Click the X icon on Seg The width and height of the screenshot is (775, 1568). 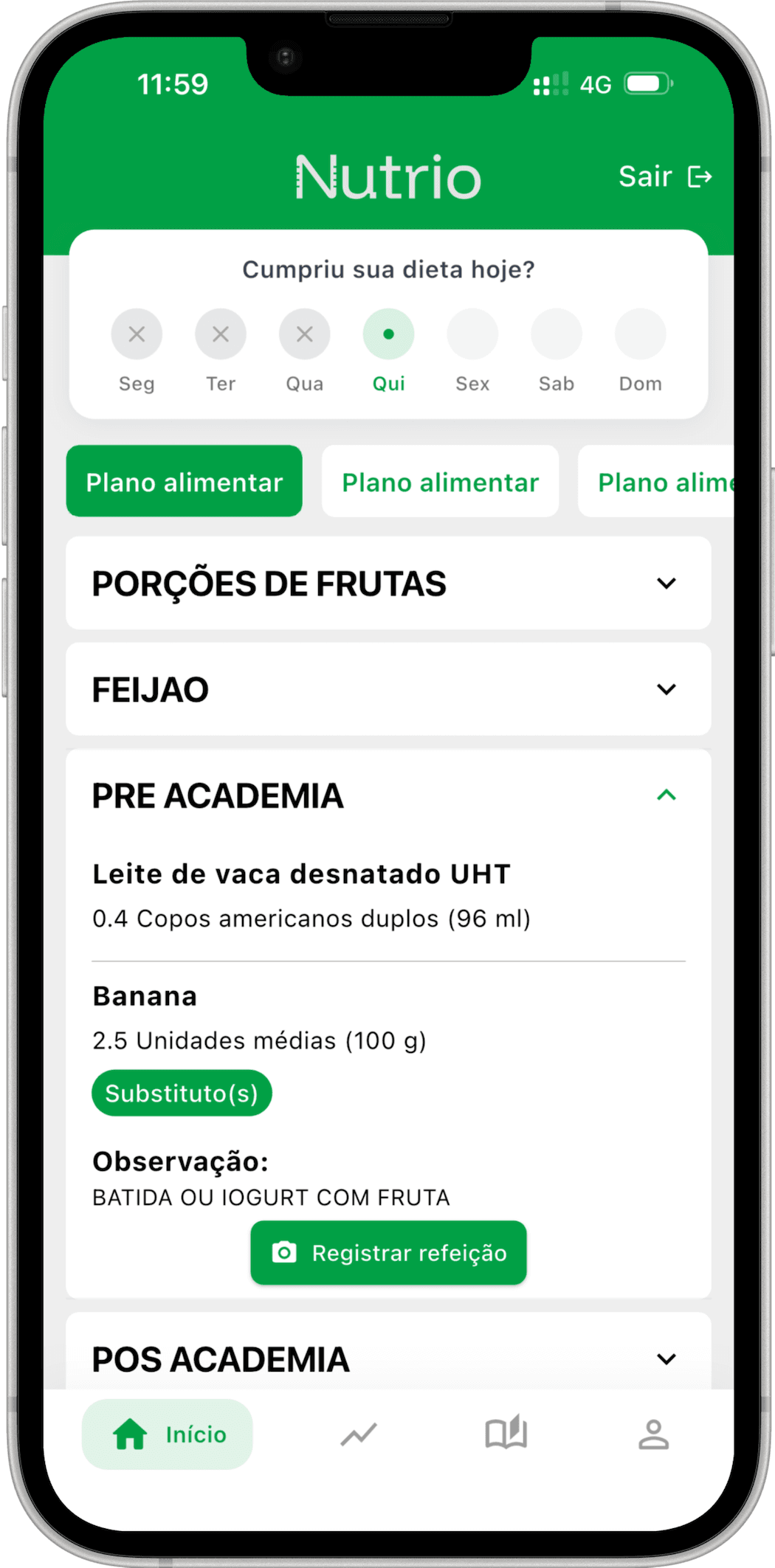pos(137,334)
